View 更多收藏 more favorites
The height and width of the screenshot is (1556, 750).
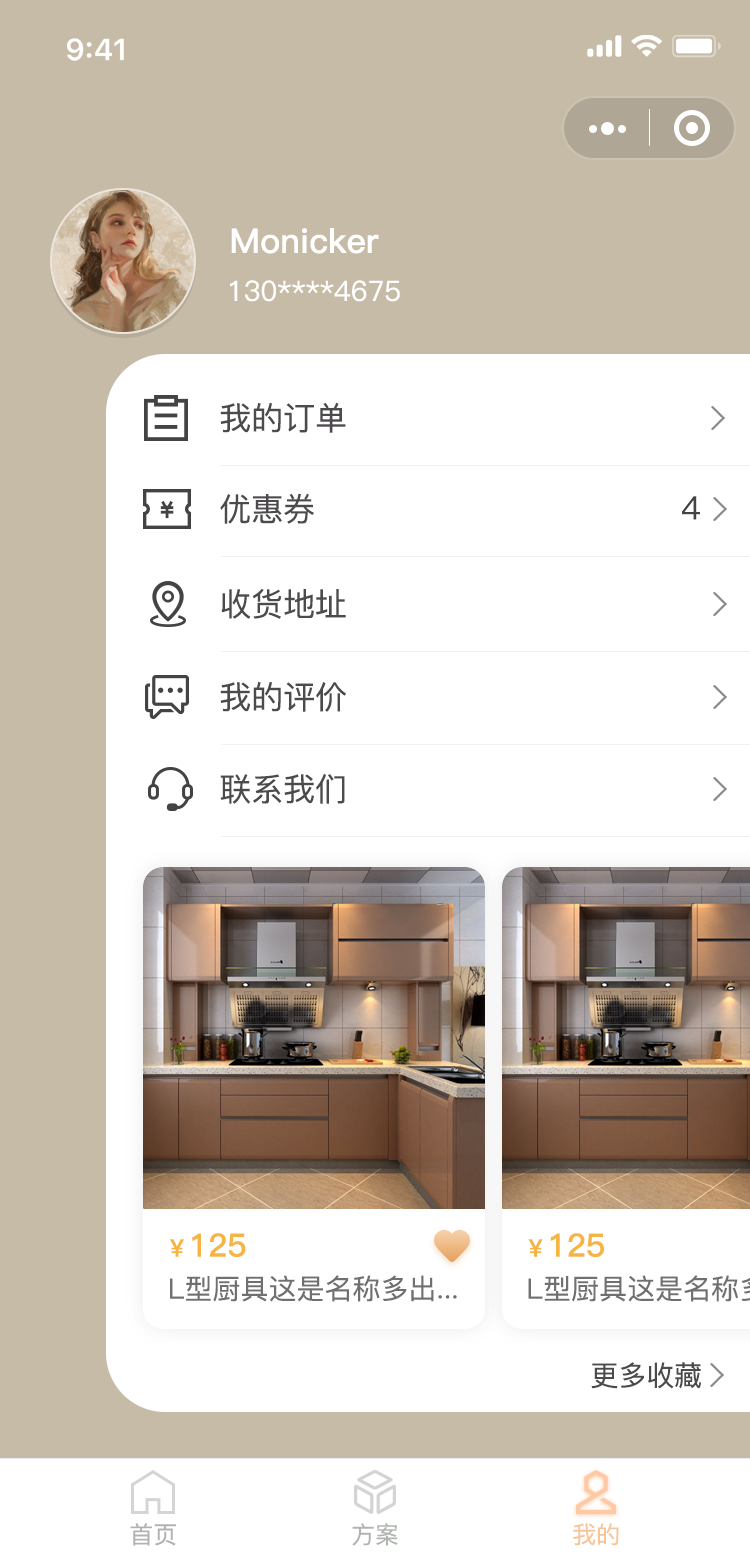(x=657, y=1376)
